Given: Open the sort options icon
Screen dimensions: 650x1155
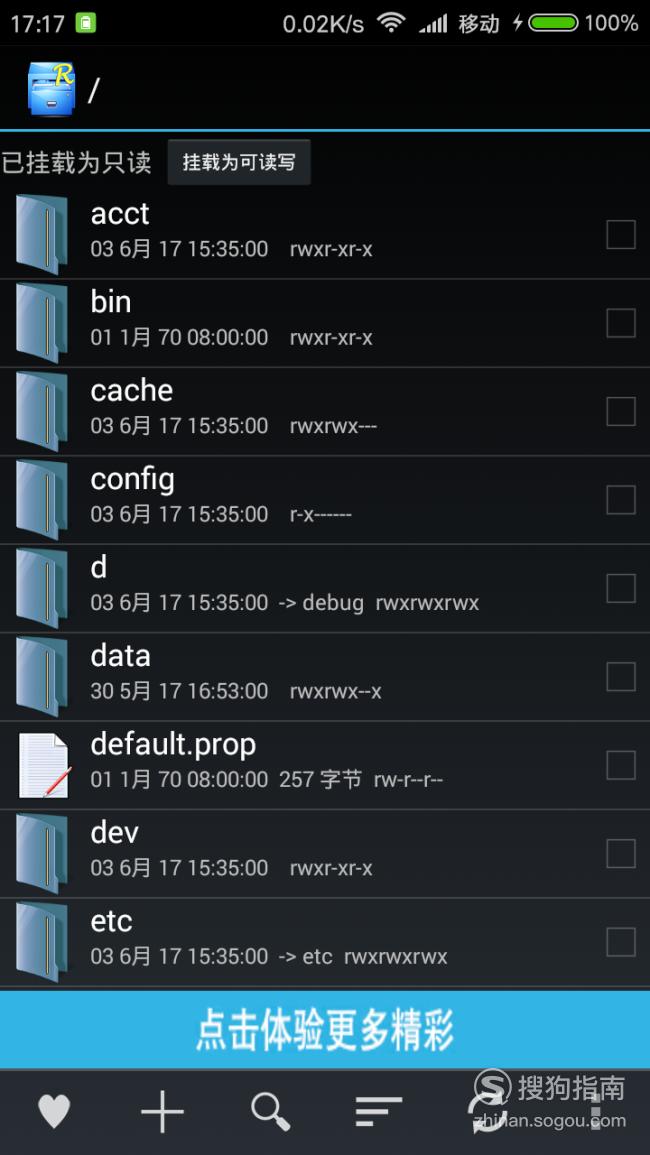Looking at the screenshot, I should 379,1111.
